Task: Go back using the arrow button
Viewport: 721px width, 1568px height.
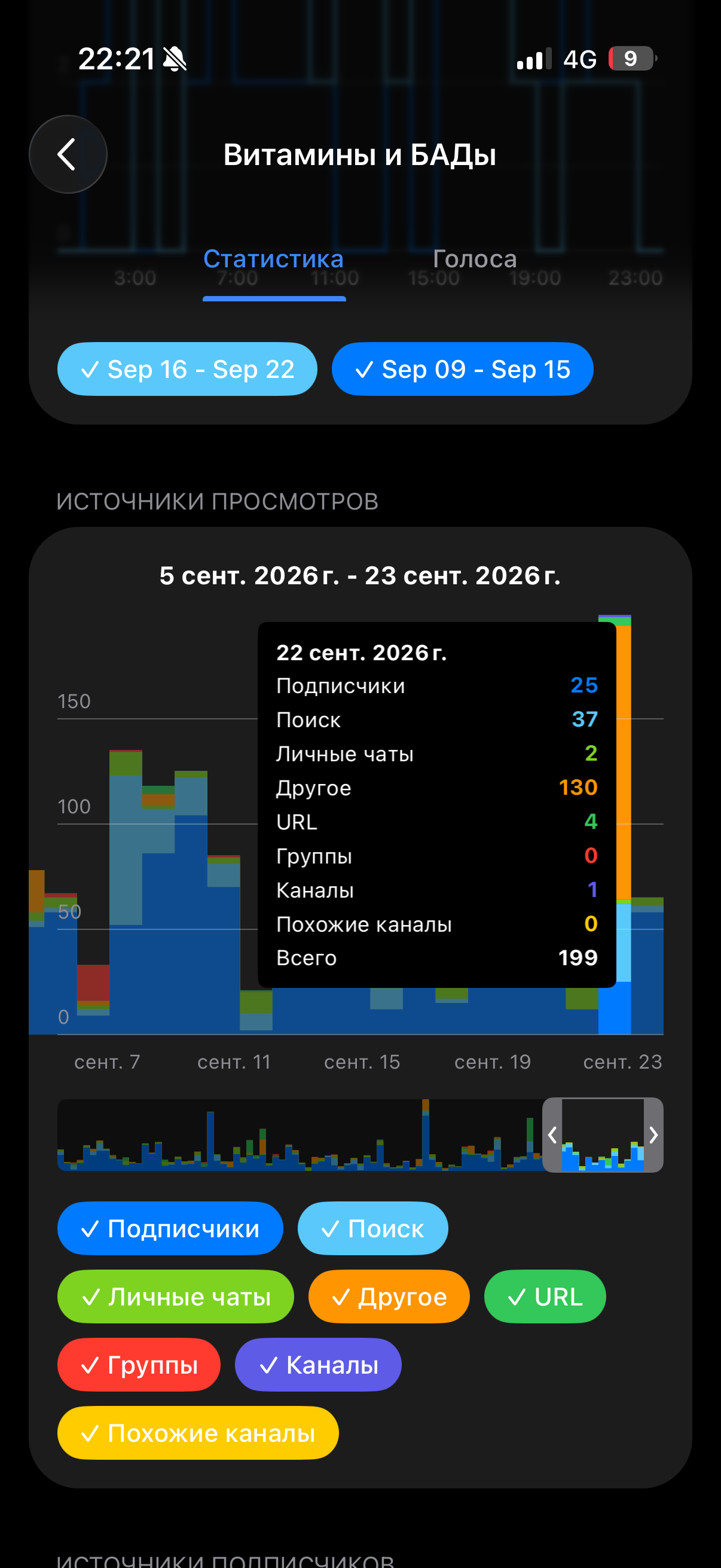Action: coord(68,154)
